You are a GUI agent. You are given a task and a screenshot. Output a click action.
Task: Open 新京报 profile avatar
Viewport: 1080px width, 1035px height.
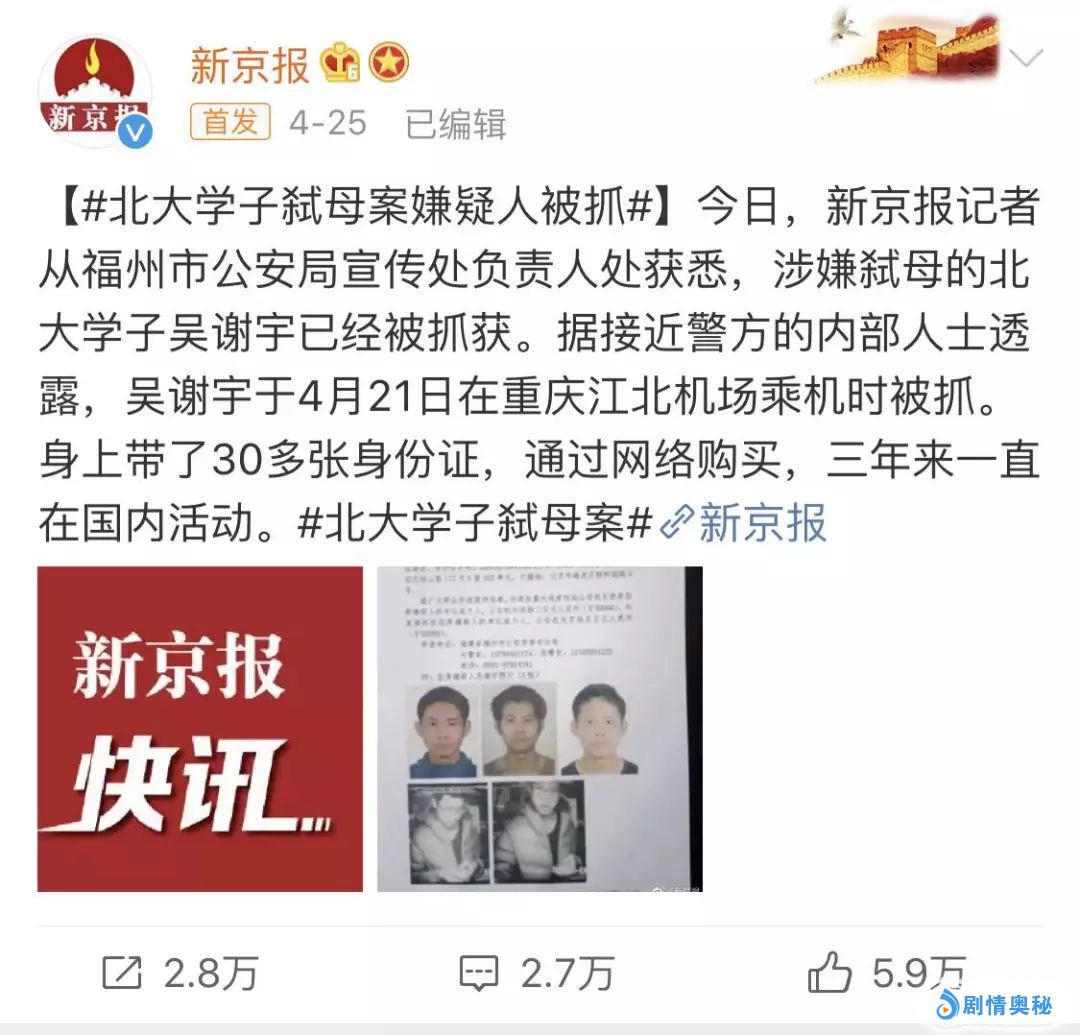[x=95, y=91]
